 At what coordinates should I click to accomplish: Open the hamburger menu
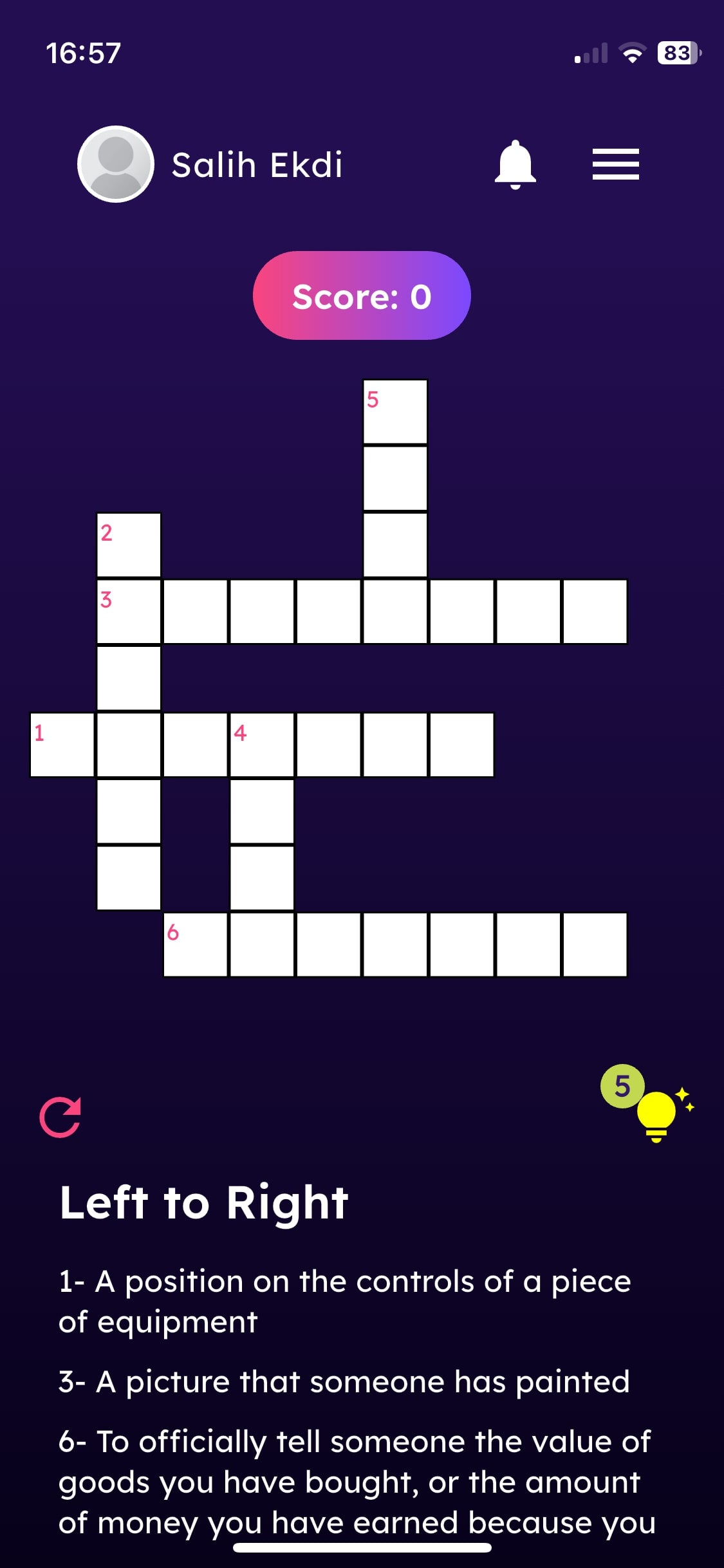point(615,164)
